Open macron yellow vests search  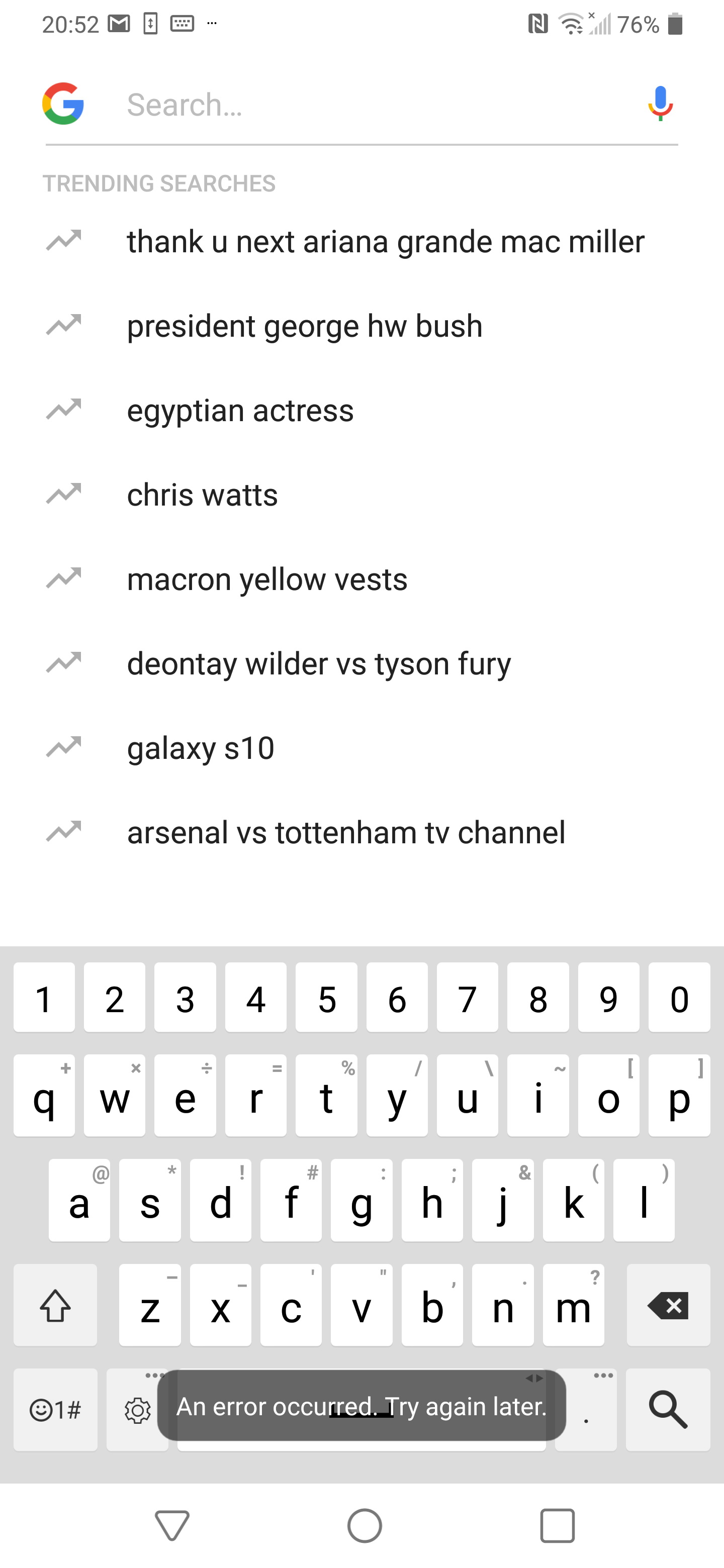361,579
